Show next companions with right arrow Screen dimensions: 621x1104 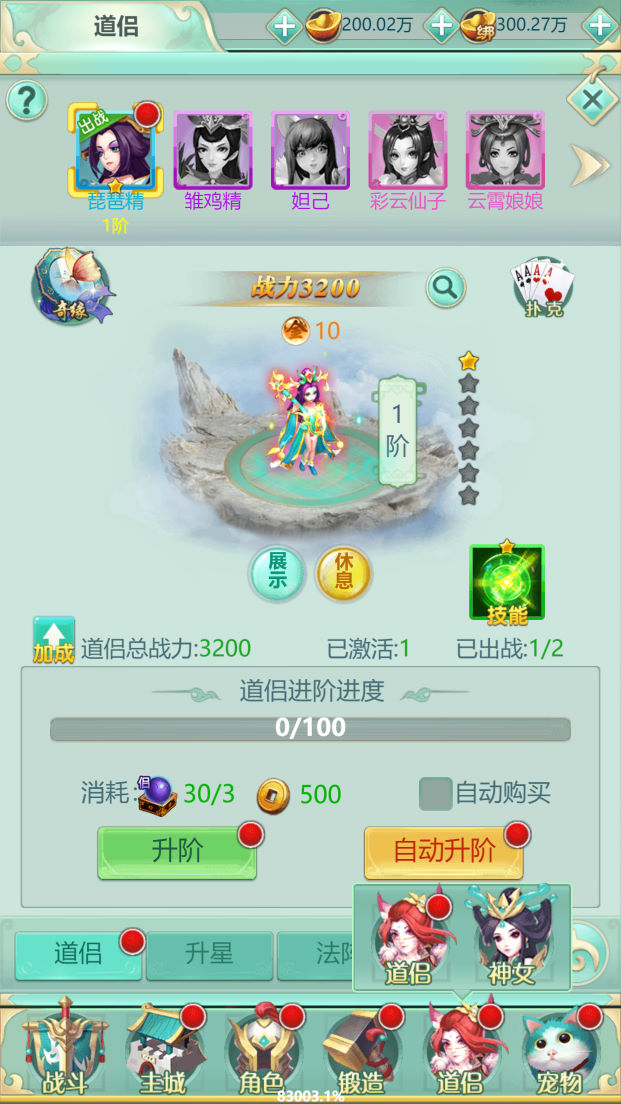(589, 166)
